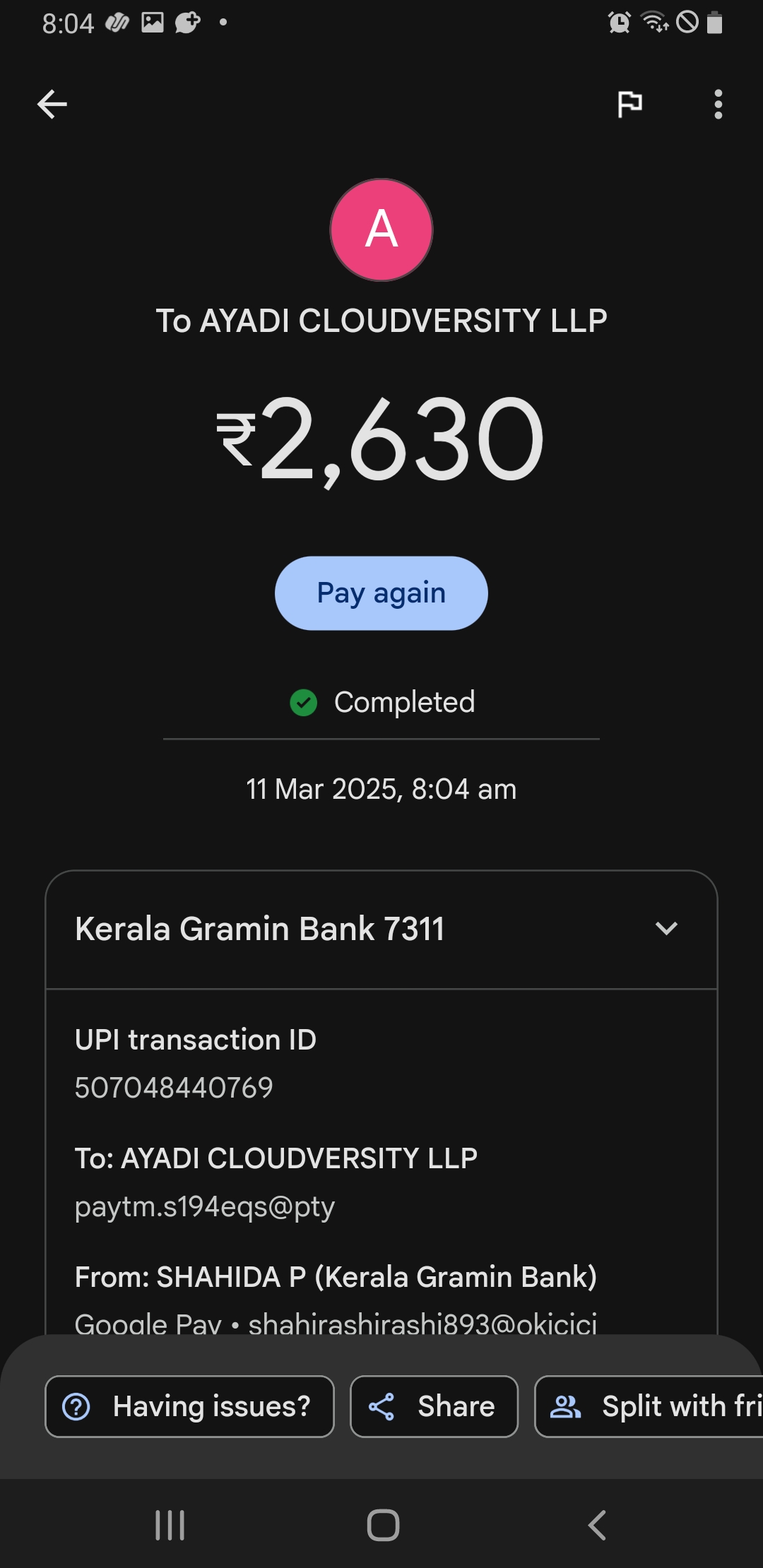Screen dimensions: 763x1568
Task: Report this transaction with the flag icon
Action: click(629, 105)
